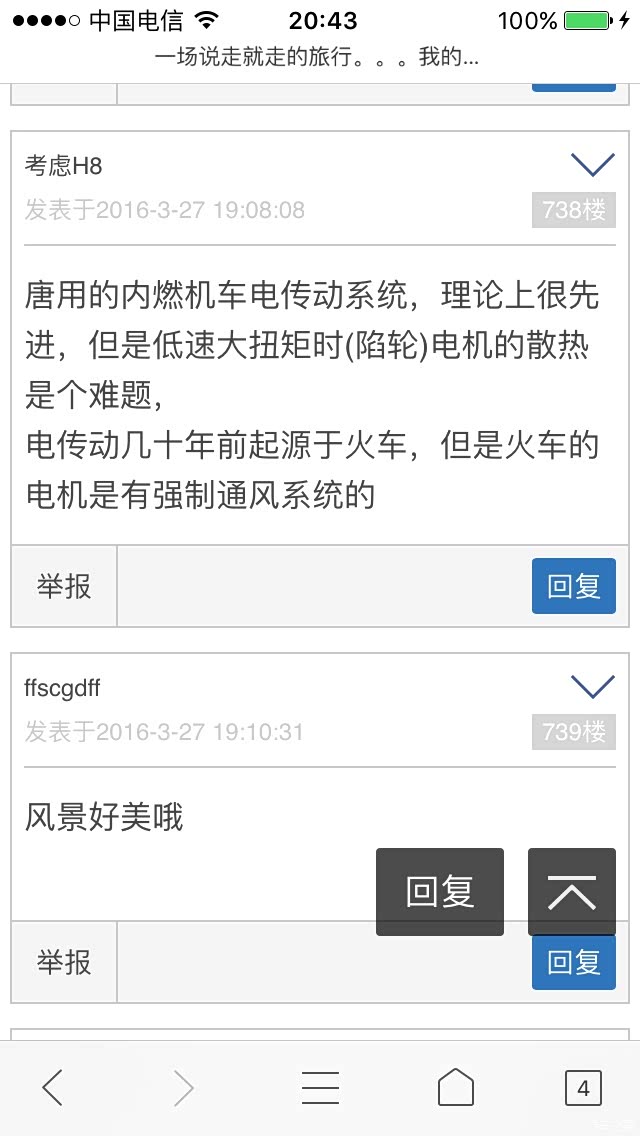Open profile of user ffscgdff

(62, 688)
